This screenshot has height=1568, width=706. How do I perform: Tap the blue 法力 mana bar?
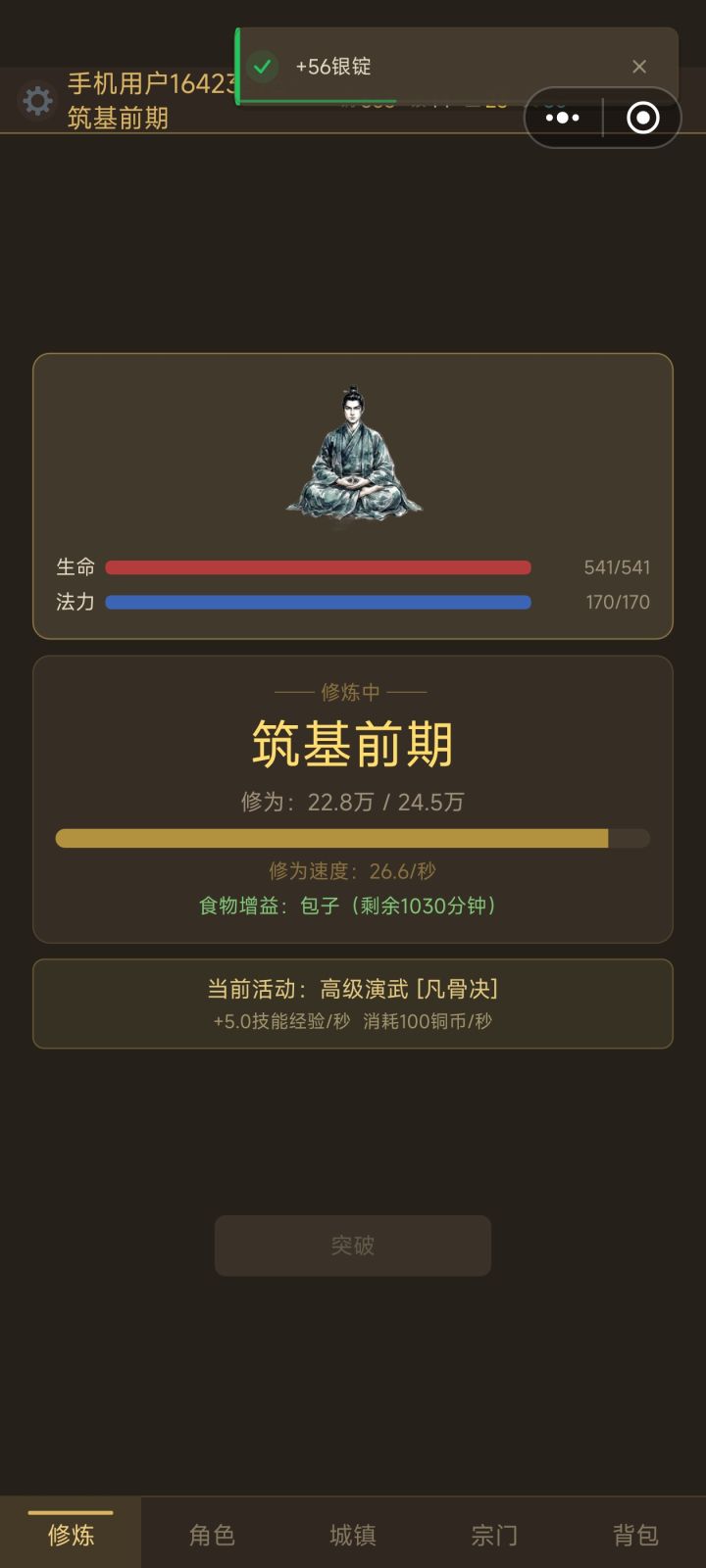tap(319, 602)
